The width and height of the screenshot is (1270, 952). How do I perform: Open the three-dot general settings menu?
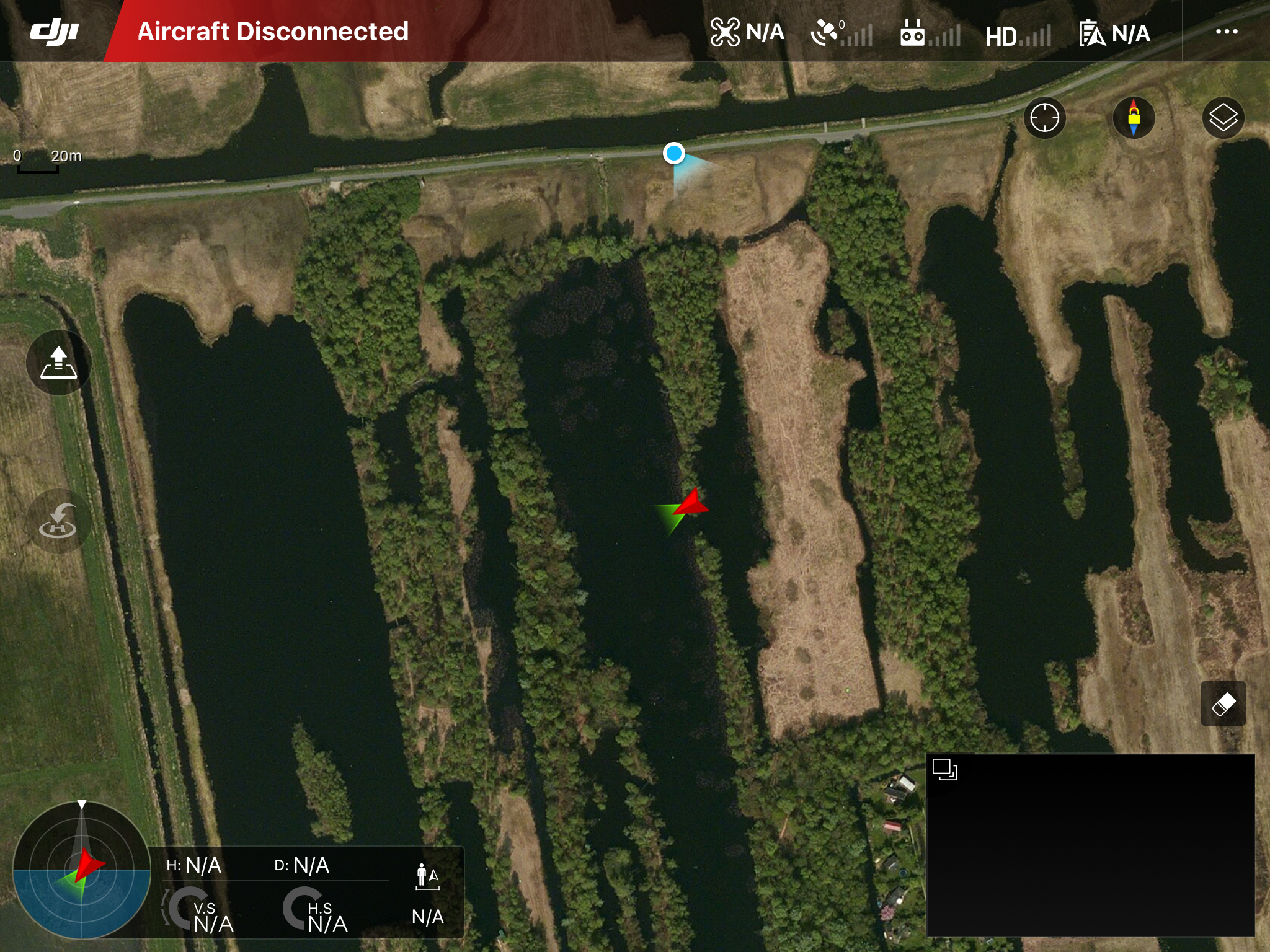tap(1226, 32)
